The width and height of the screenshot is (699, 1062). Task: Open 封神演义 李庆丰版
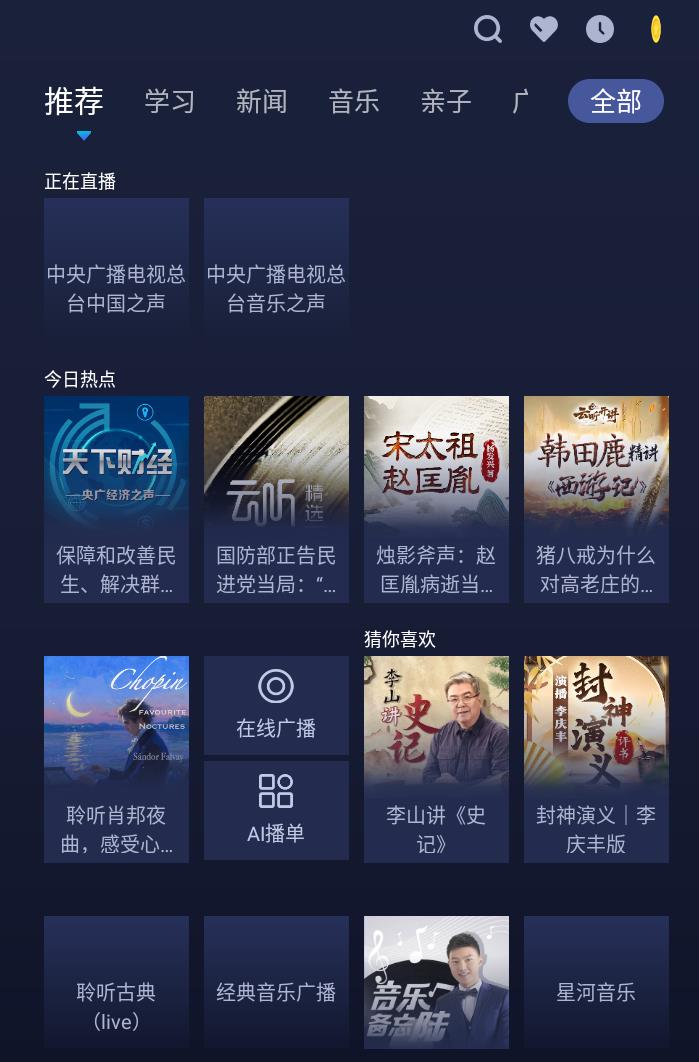(x=596, y=759)
